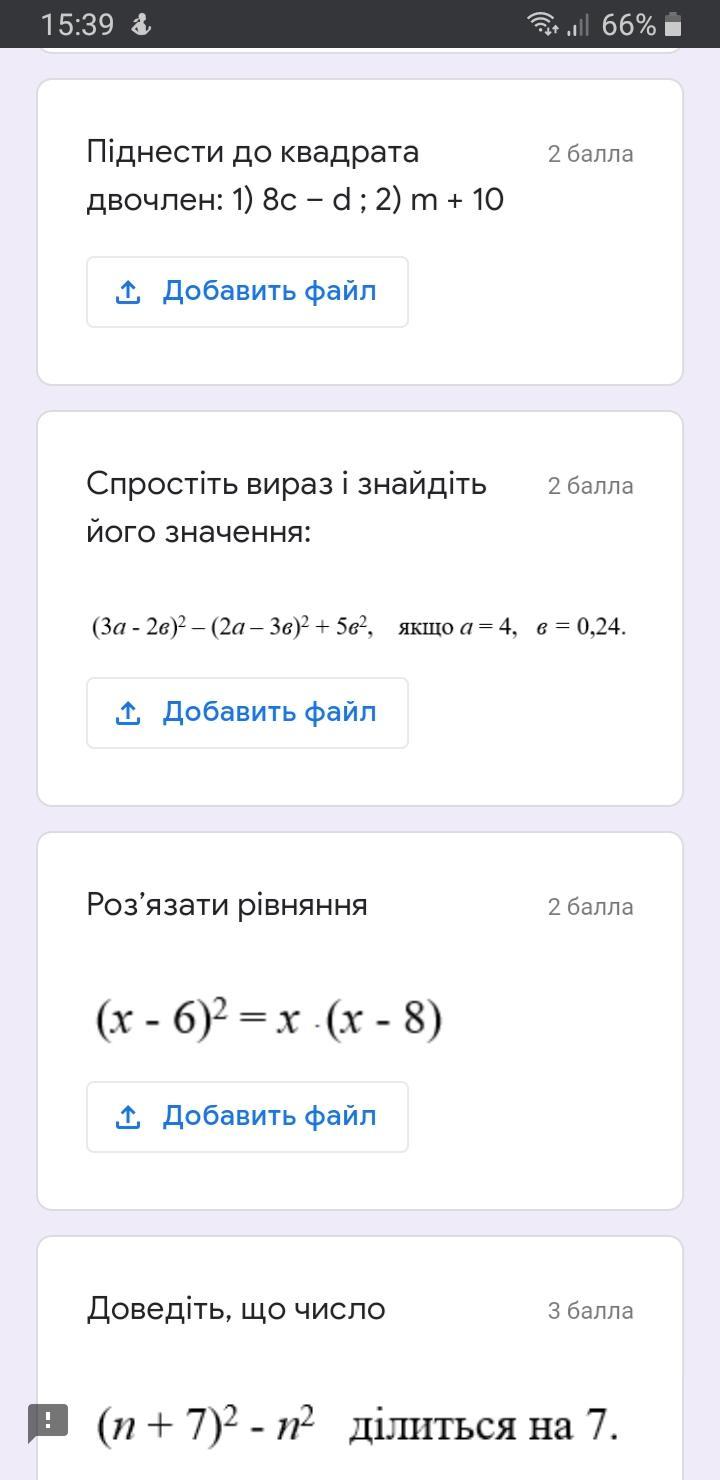The width and height of the screenshot is (720, 1480).
Task: Add file for the equation (x - 6)² question
Action: click(247, 1117)
